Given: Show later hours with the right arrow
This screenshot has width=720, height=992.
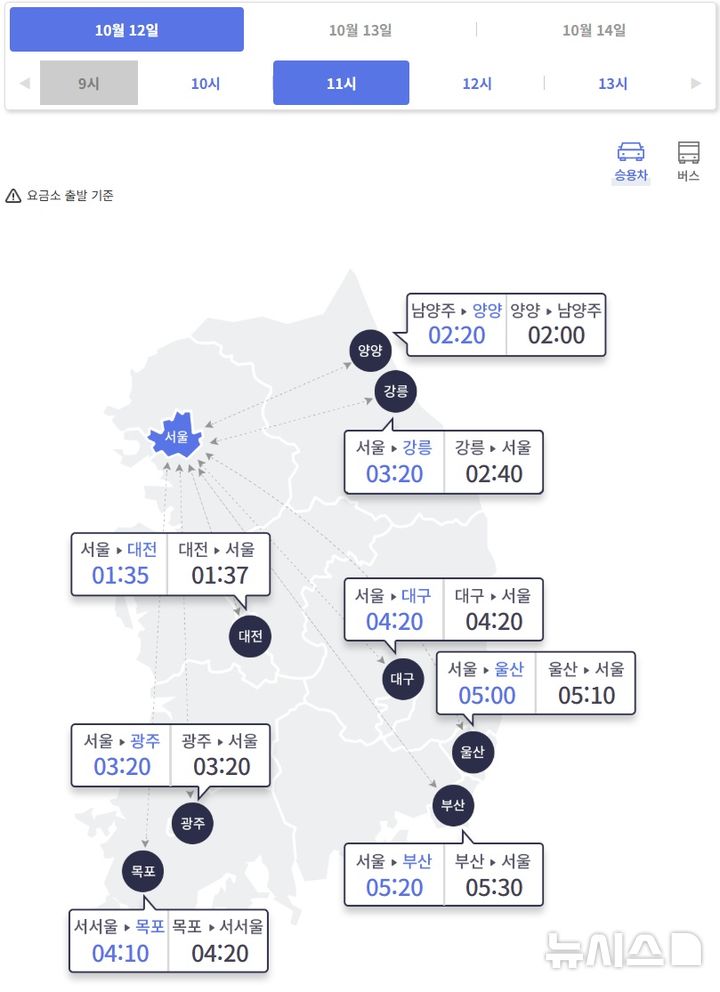Looking at the screenshot, I should coord(696,83).
